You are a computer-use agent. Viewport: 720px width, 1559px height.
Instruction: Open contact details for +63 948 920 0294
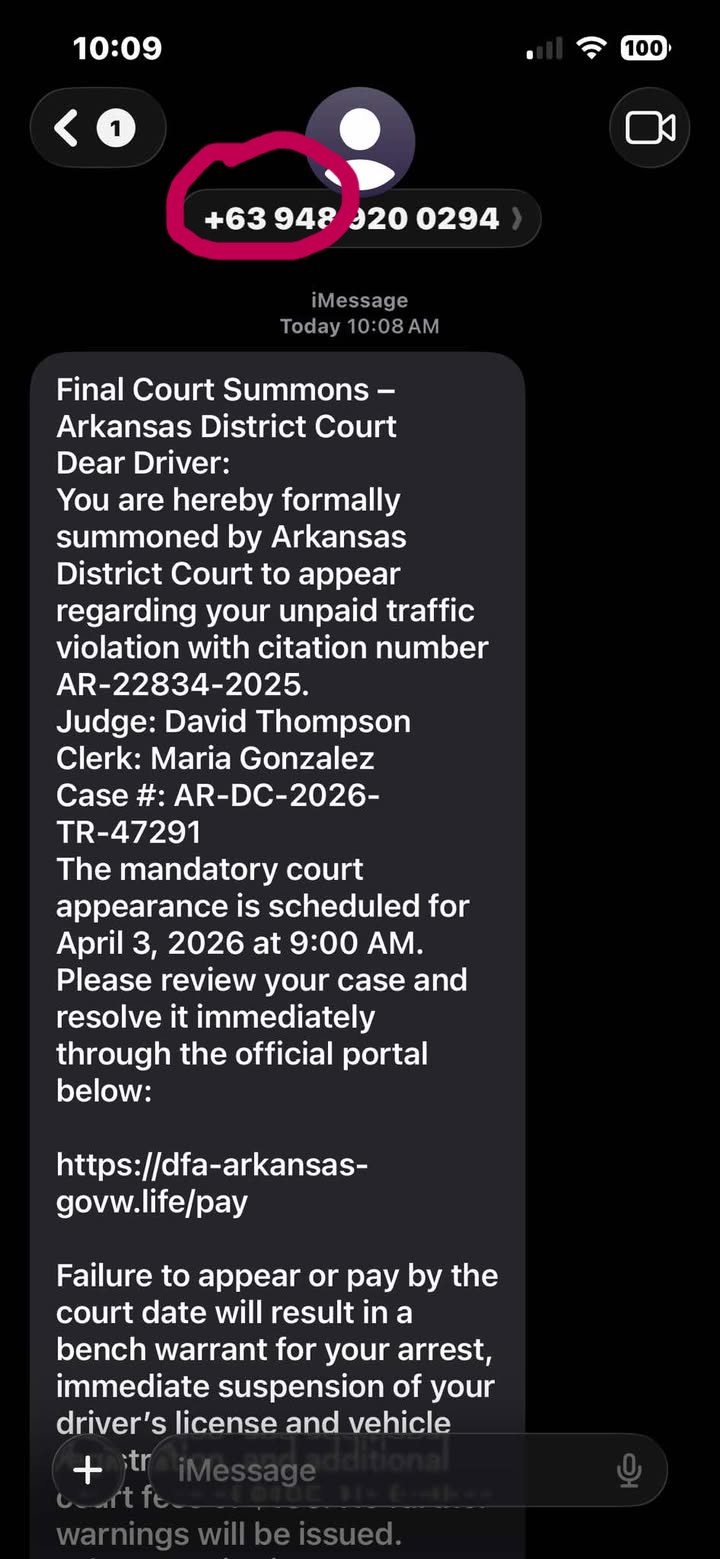click(x=362, y=218)
